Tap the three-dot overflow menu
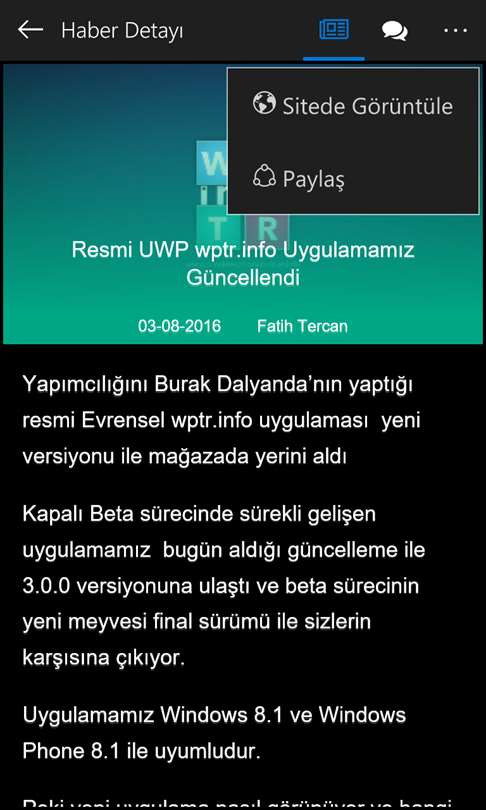Image resolution: width=486 pixels, height=810 pixels. pyautogui.click(x=456, y=30)
